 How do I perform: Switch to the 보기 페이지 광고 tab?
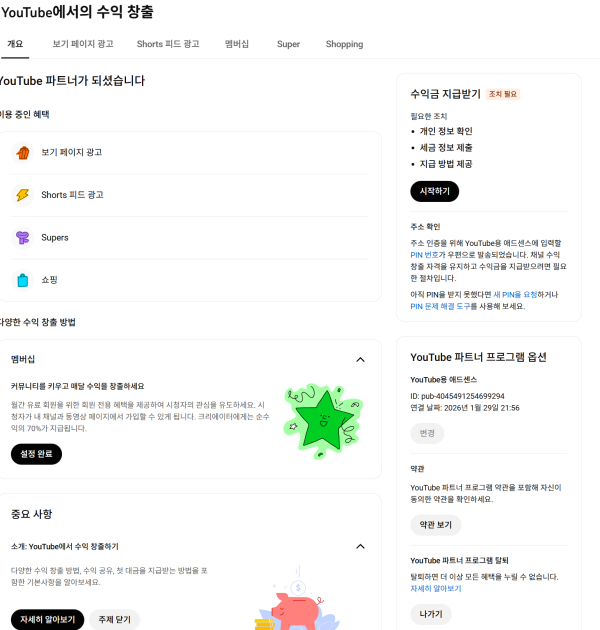point(83,44)
